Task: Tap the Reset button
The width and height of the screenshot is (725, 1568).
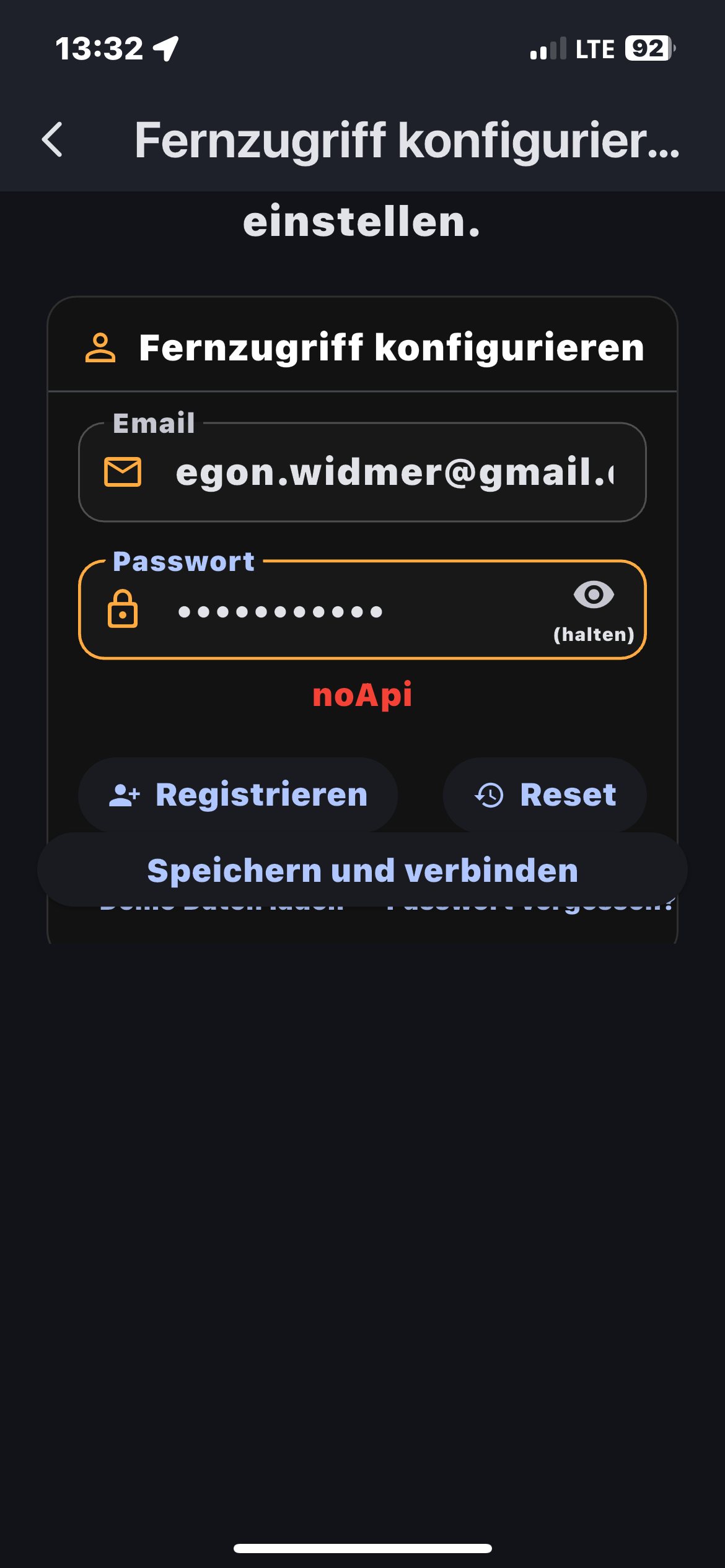Action: [545, 795]
